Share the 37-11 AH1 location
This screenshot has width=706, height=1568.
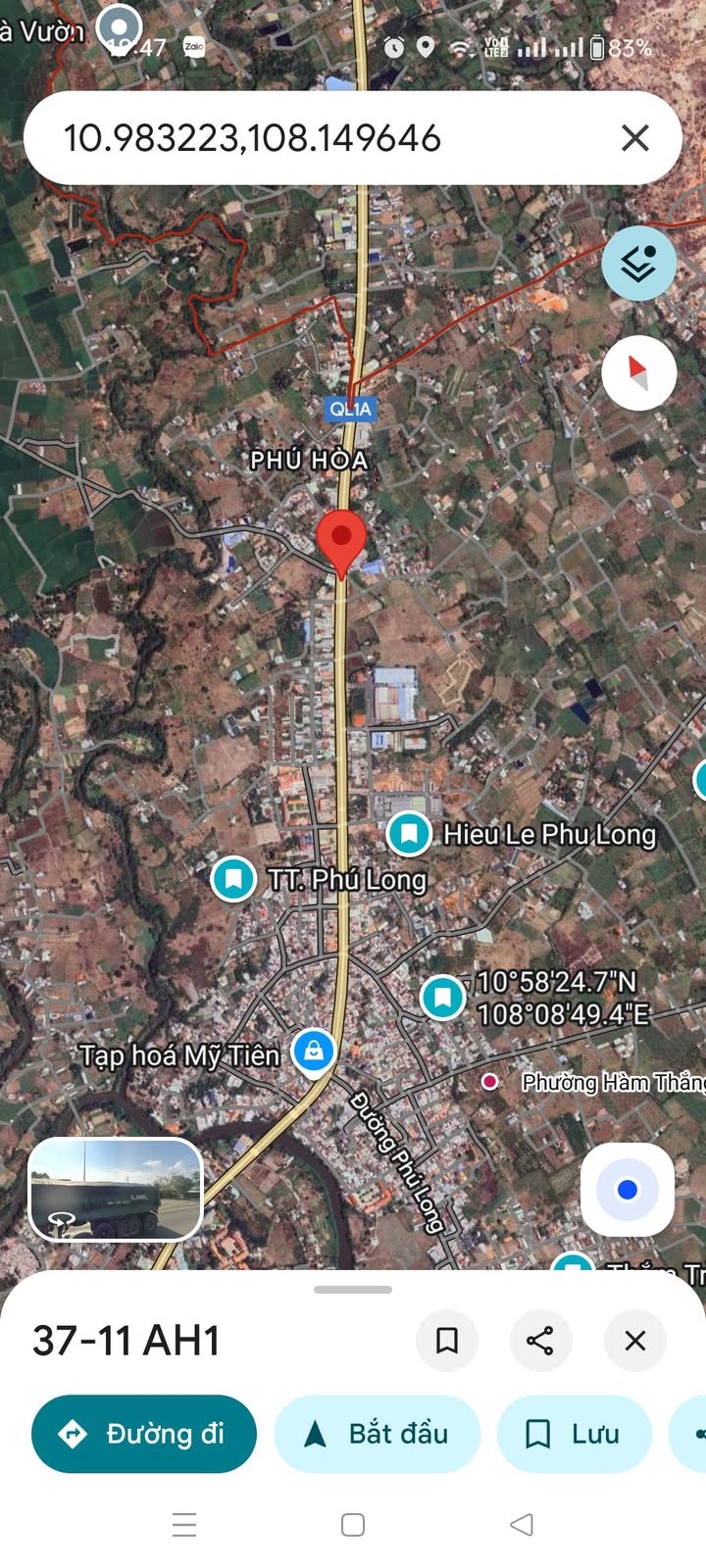(540, 1341)
